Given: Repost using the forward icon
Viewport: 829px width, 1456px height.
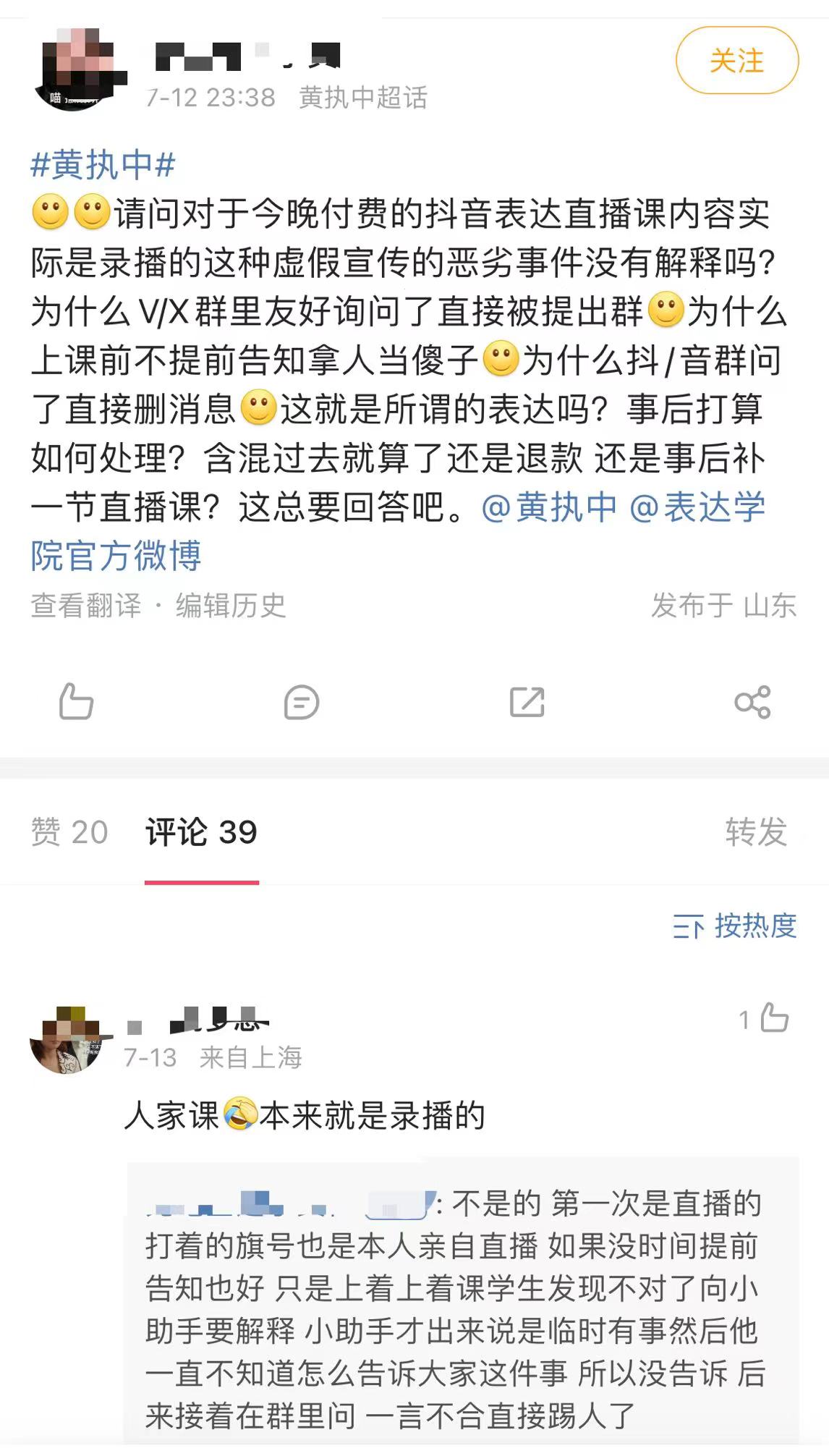Looking at the screenshot, I should [527, 702].
